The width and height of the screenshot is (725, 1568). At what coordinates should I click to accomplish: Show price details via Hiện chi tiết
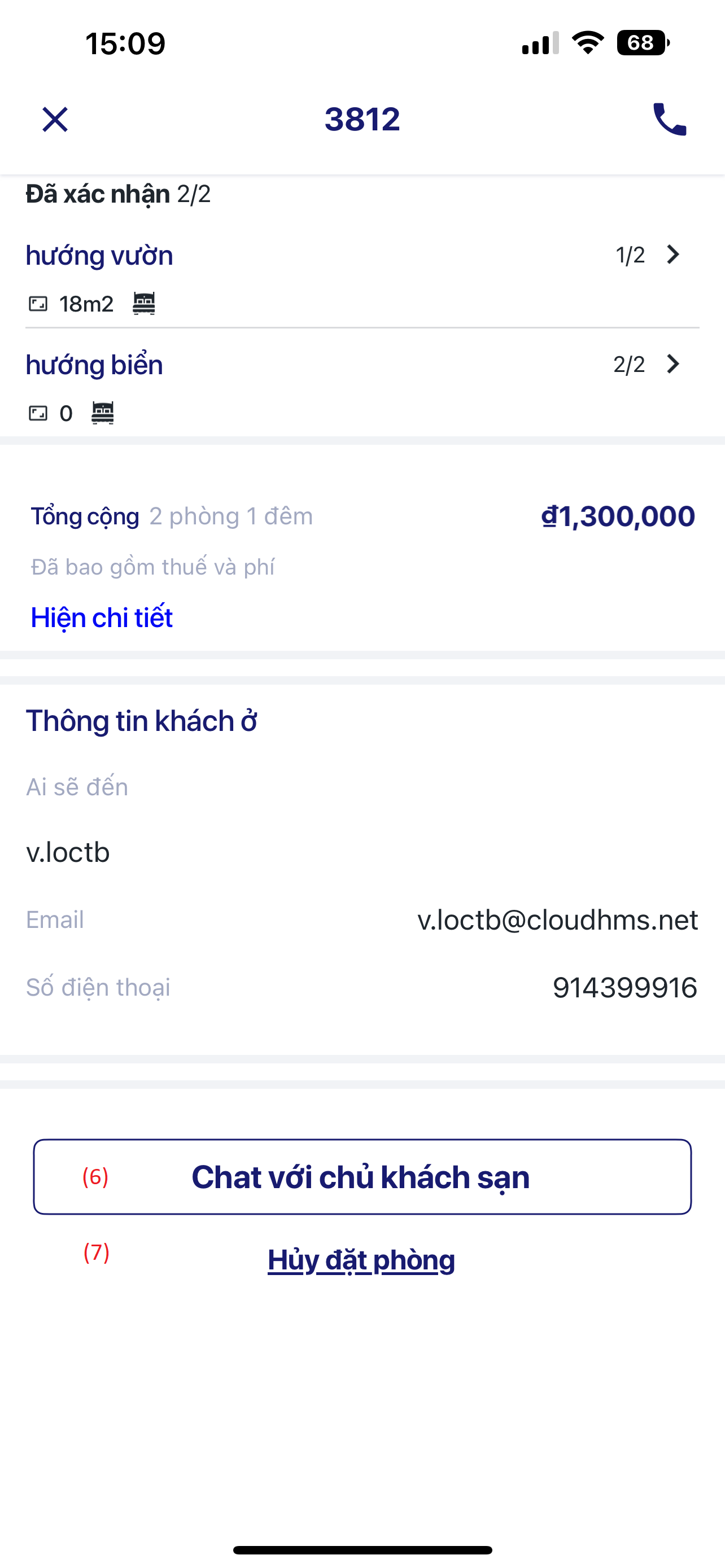pos(102,617)
